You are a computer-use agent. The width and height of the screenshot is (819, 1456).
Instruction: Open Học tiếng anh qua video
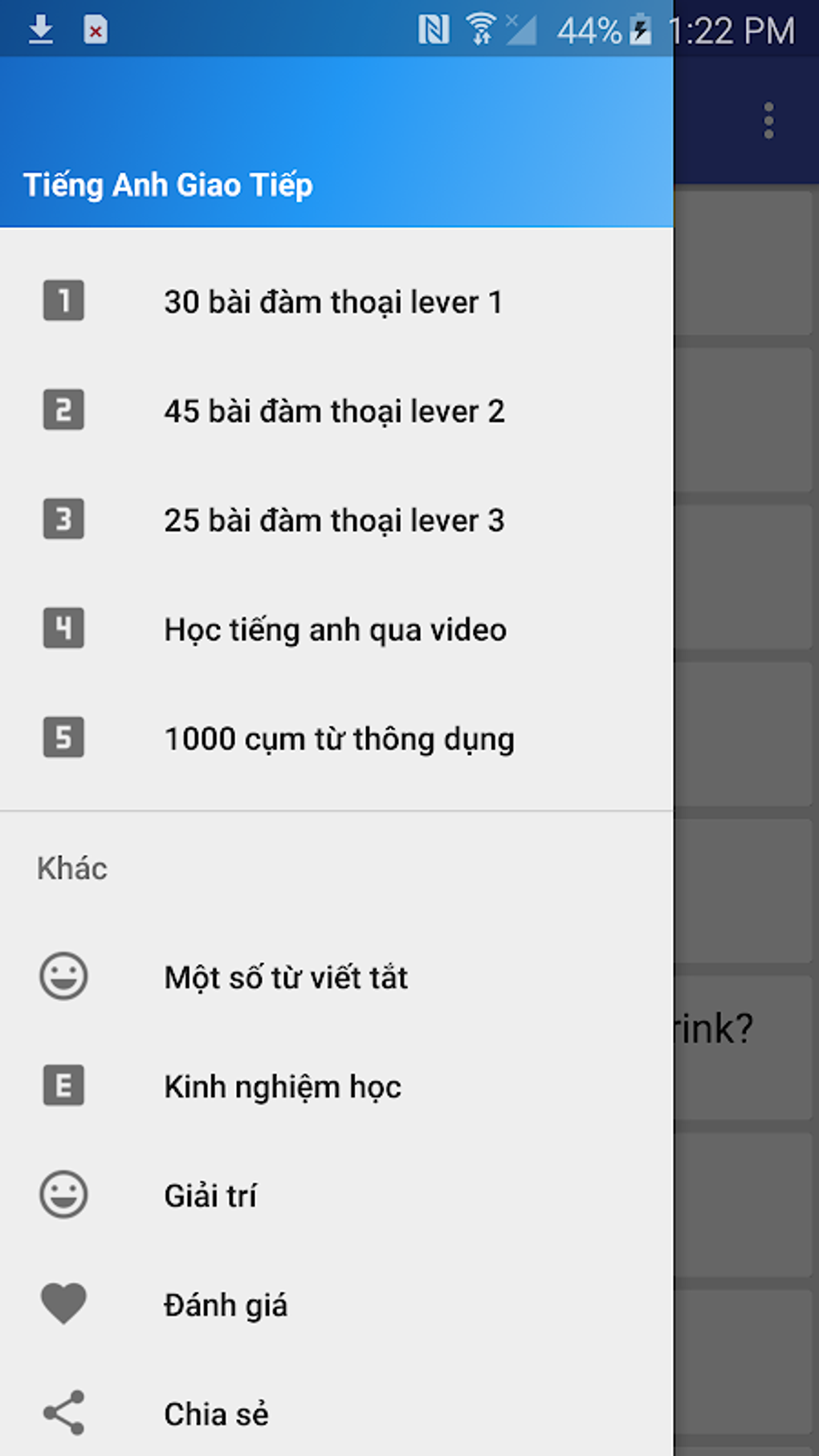coord(336,630)
